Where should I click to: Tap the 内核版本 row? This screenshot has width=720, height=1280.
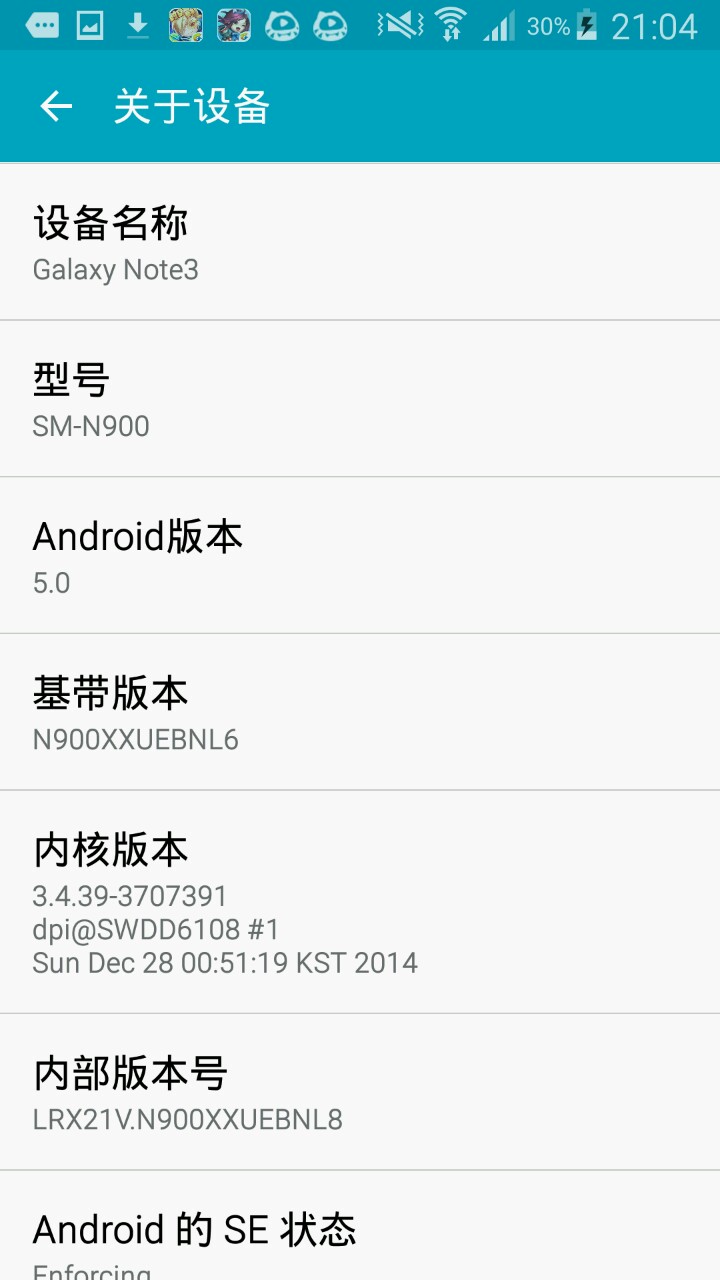360,902
